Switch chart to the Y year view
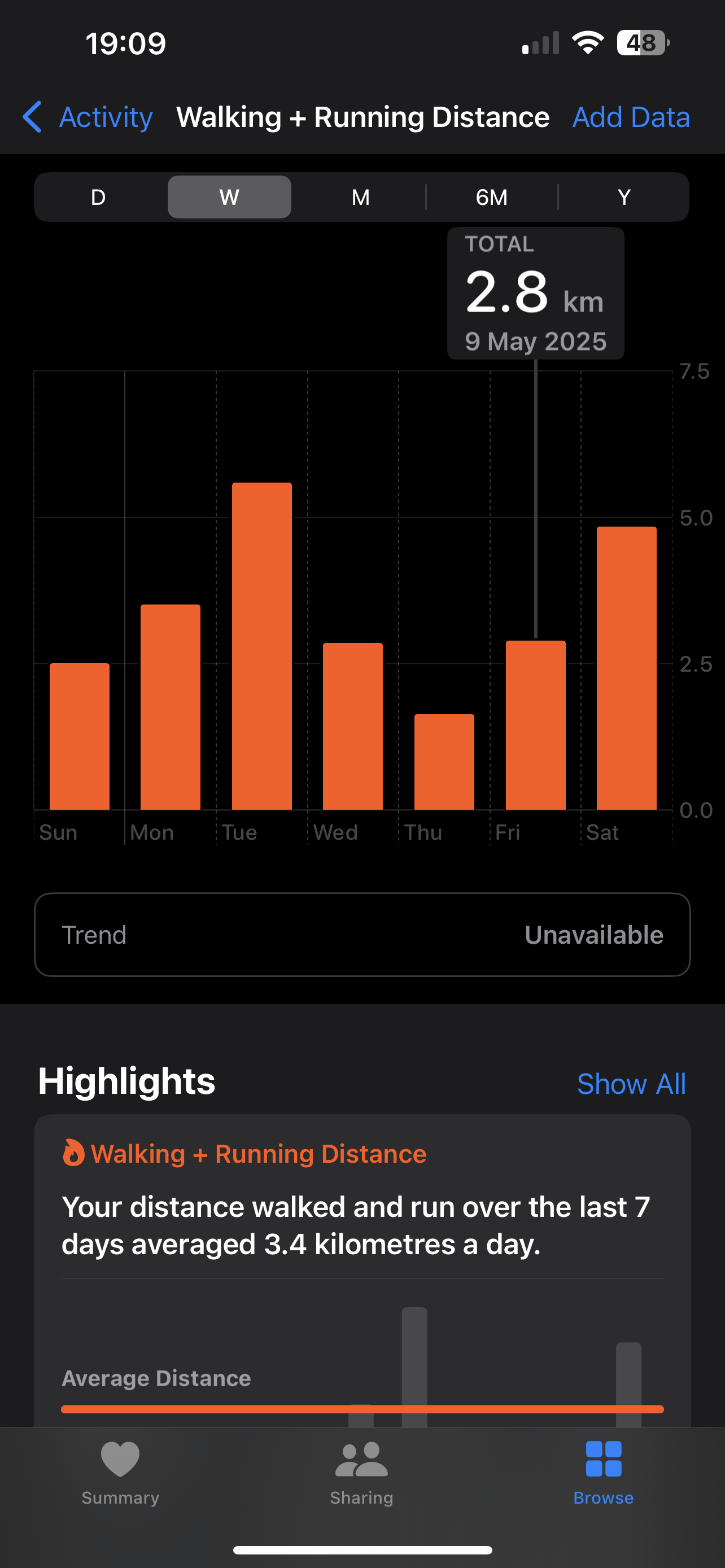The image size is (725, 1568). pos(624,197)
